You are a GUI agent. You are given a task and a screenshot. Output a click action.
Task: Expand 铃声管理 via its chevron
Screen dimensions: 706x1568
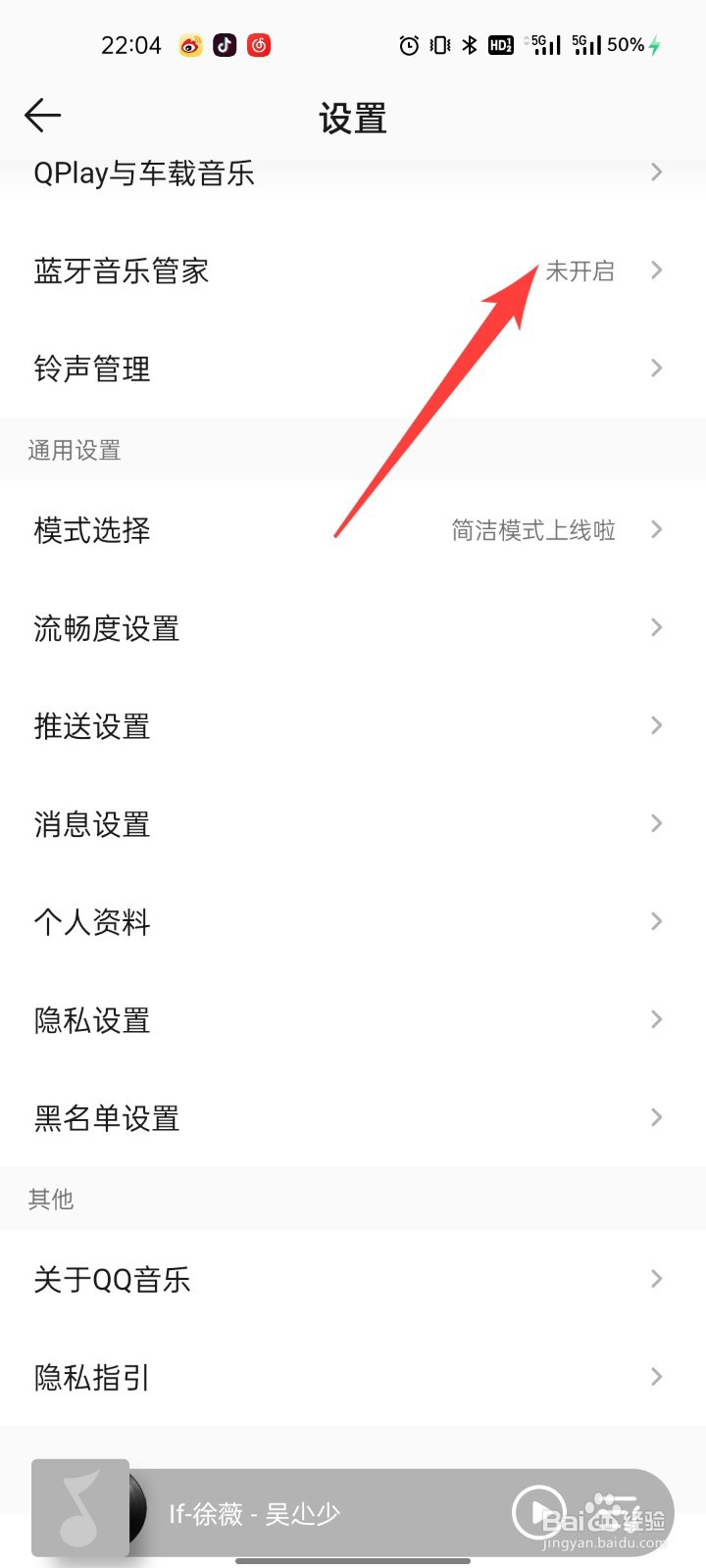pos(655,367)
